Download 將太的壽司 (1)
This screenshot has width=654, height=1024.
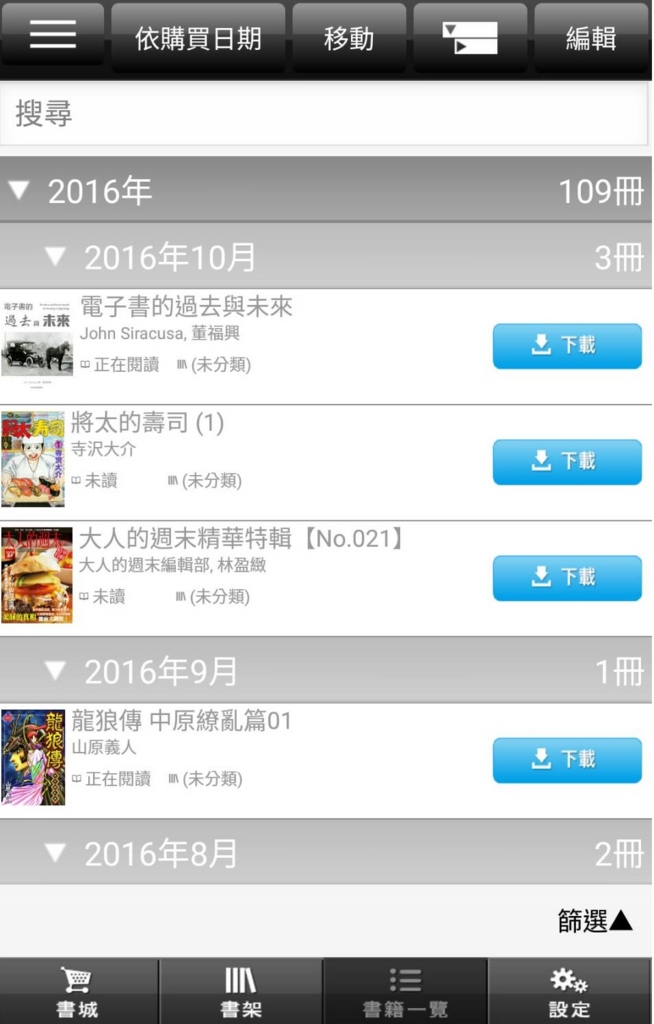[x=567, y=462]
